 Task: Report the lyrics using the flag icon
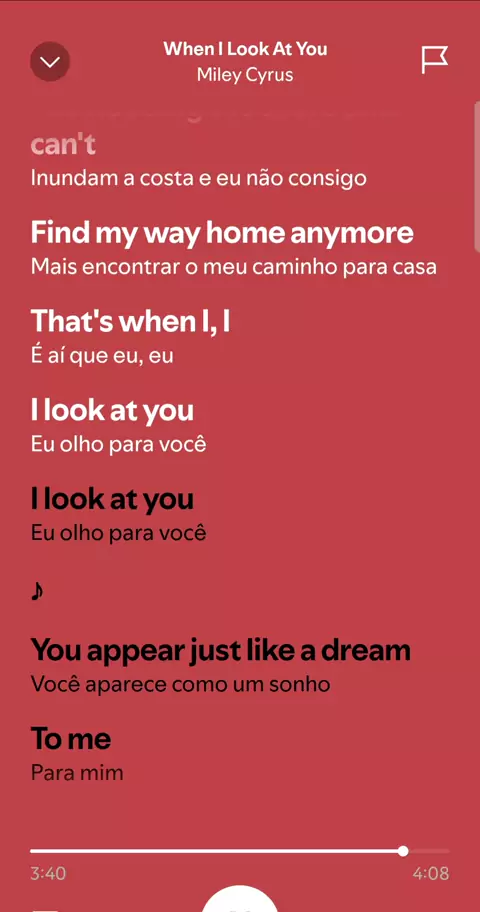[x=435, y=60]
